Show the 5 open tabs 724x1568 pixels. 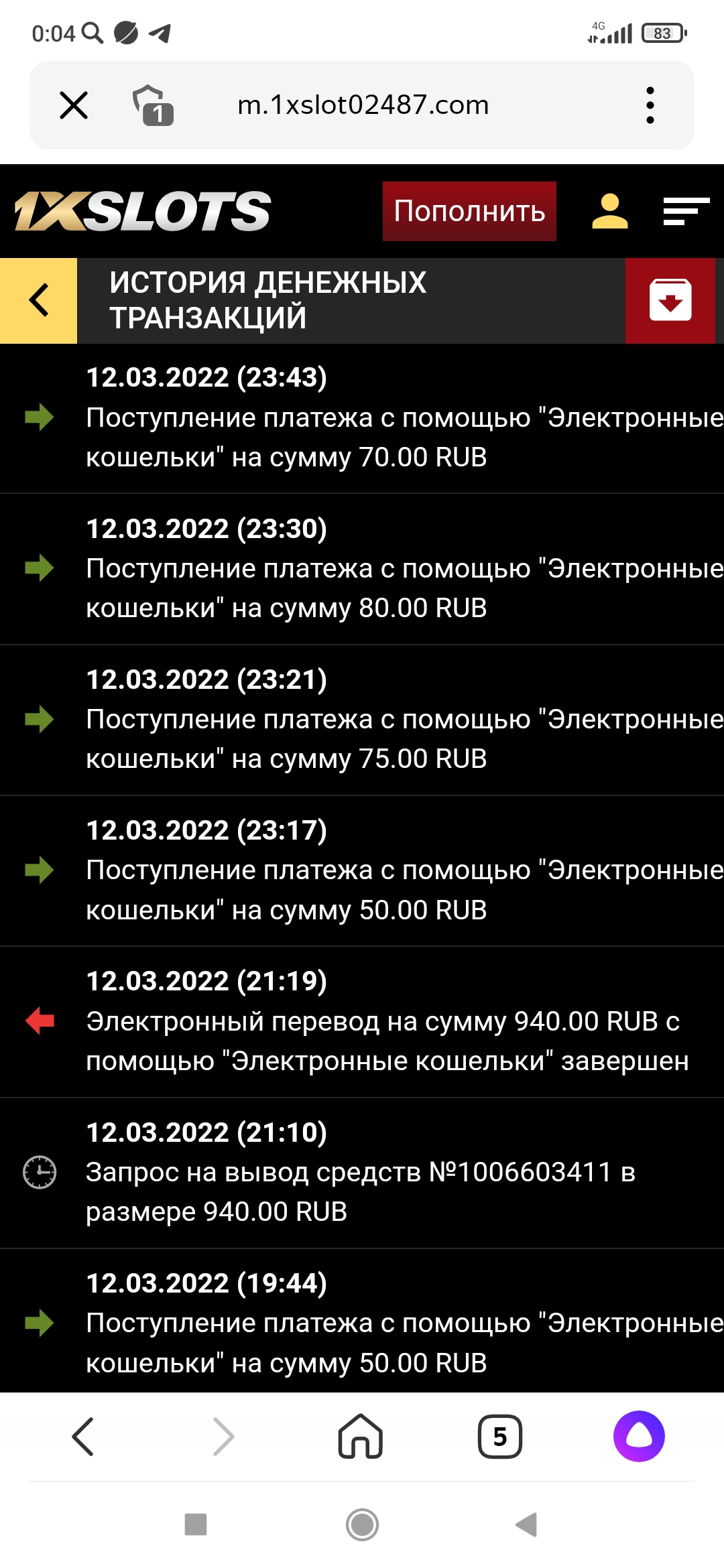(500, 1437)
